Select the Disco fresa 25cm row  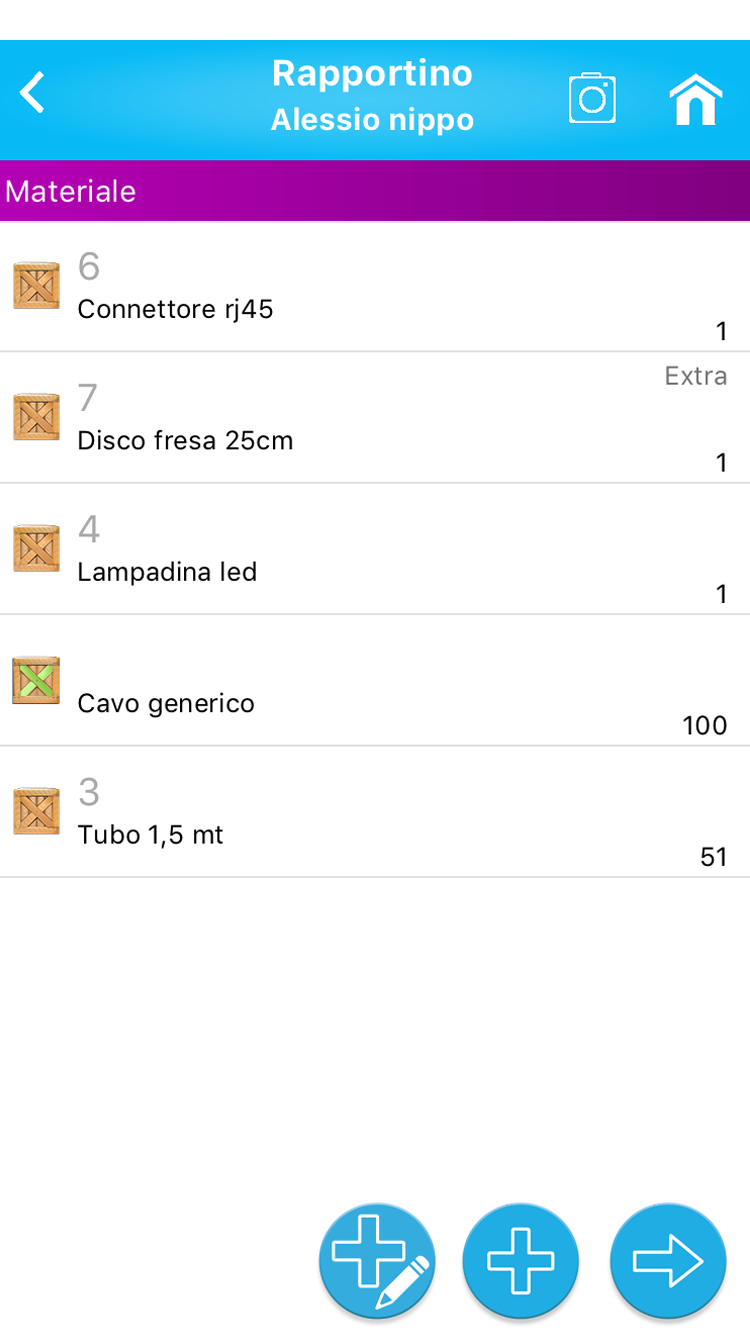(375, 418)
